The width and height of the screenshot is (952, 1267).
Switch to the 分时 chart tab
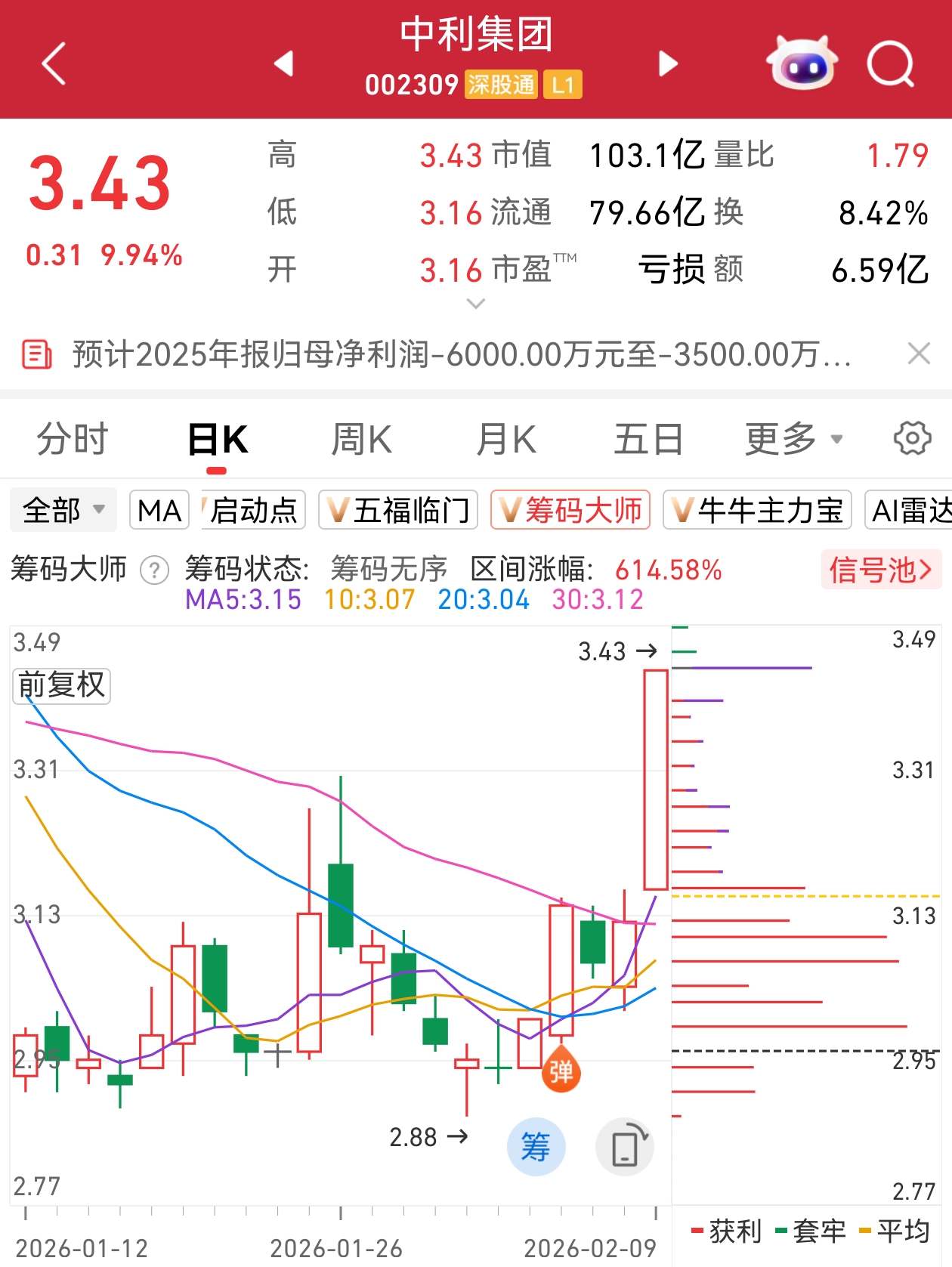coord(73,439)
